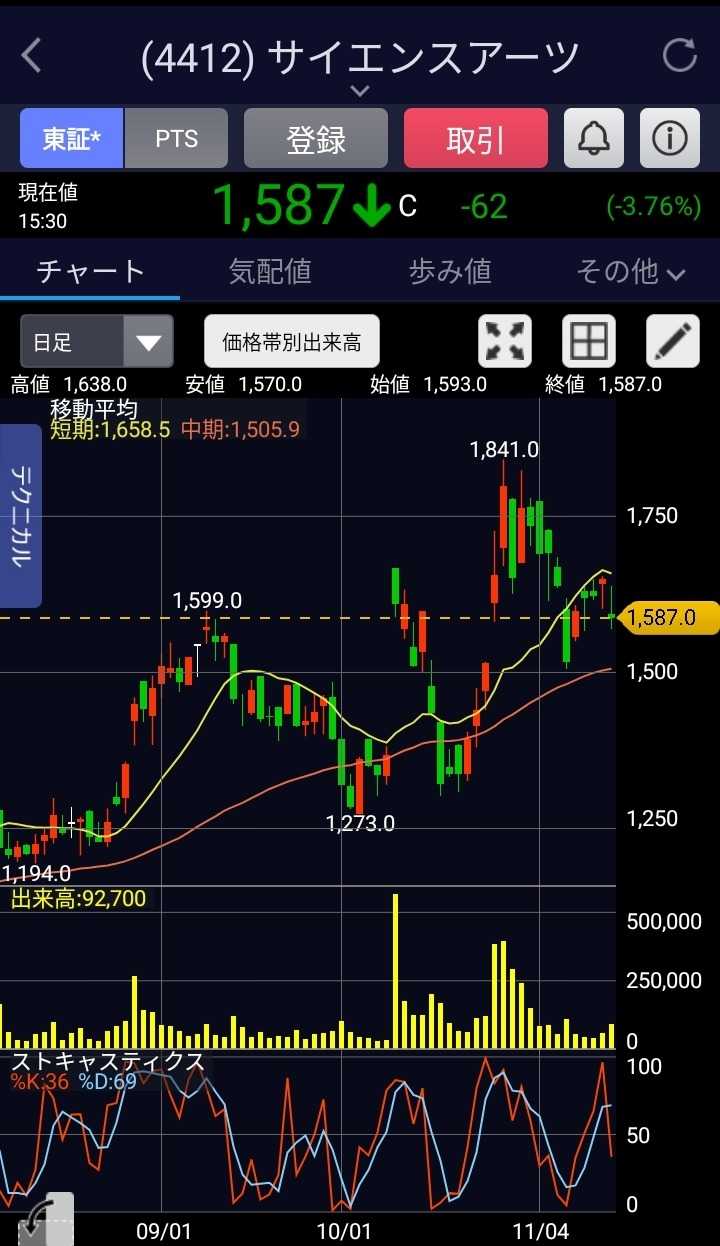Image resolution: width=720 pixels, height=1246 pixels.
Task: Tap the rotate arrow icon at bottom-left
Action: coord(40,1220)
